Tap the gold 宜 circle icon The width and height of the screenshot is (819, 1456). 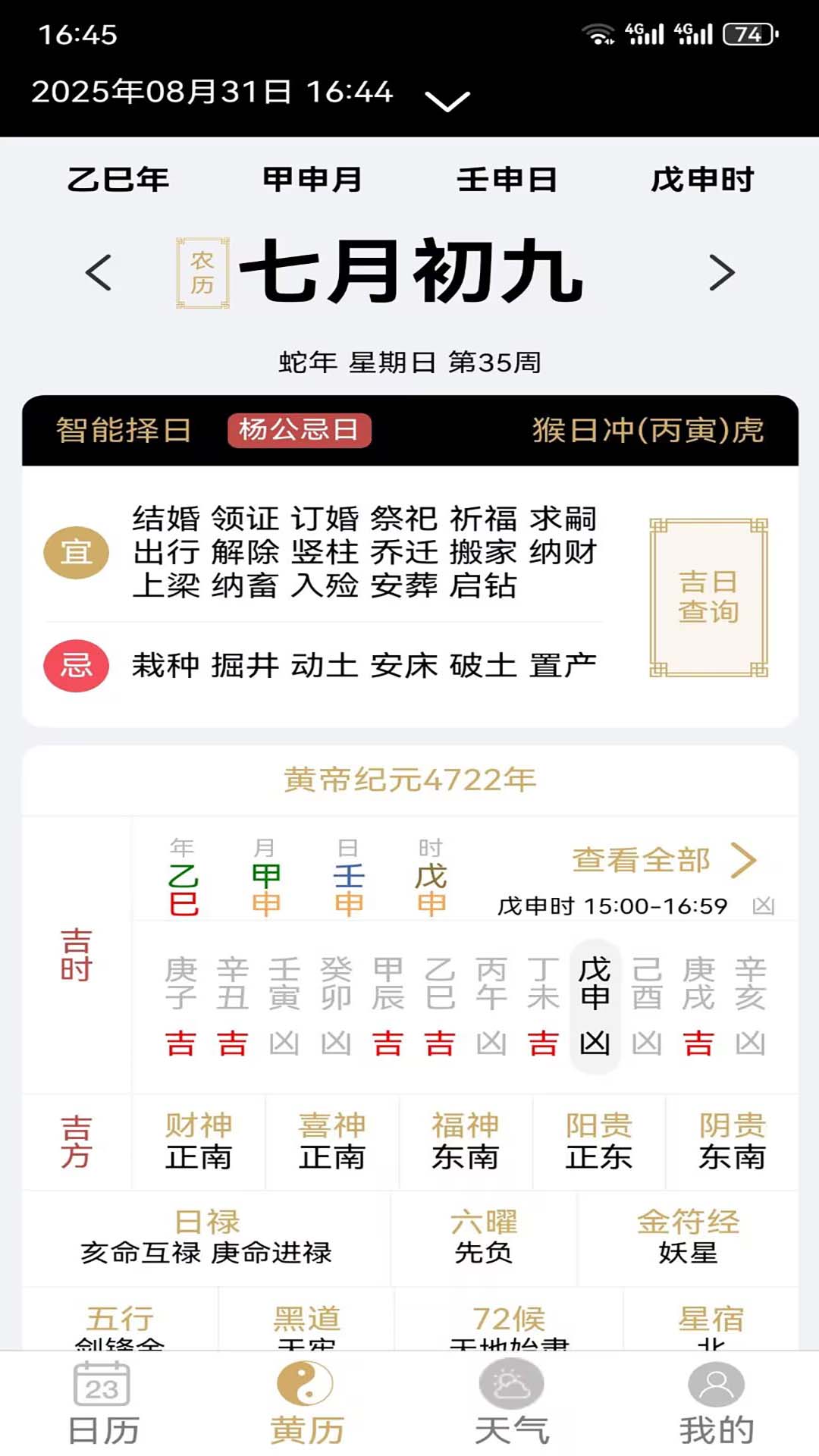(x=77, y=552)
